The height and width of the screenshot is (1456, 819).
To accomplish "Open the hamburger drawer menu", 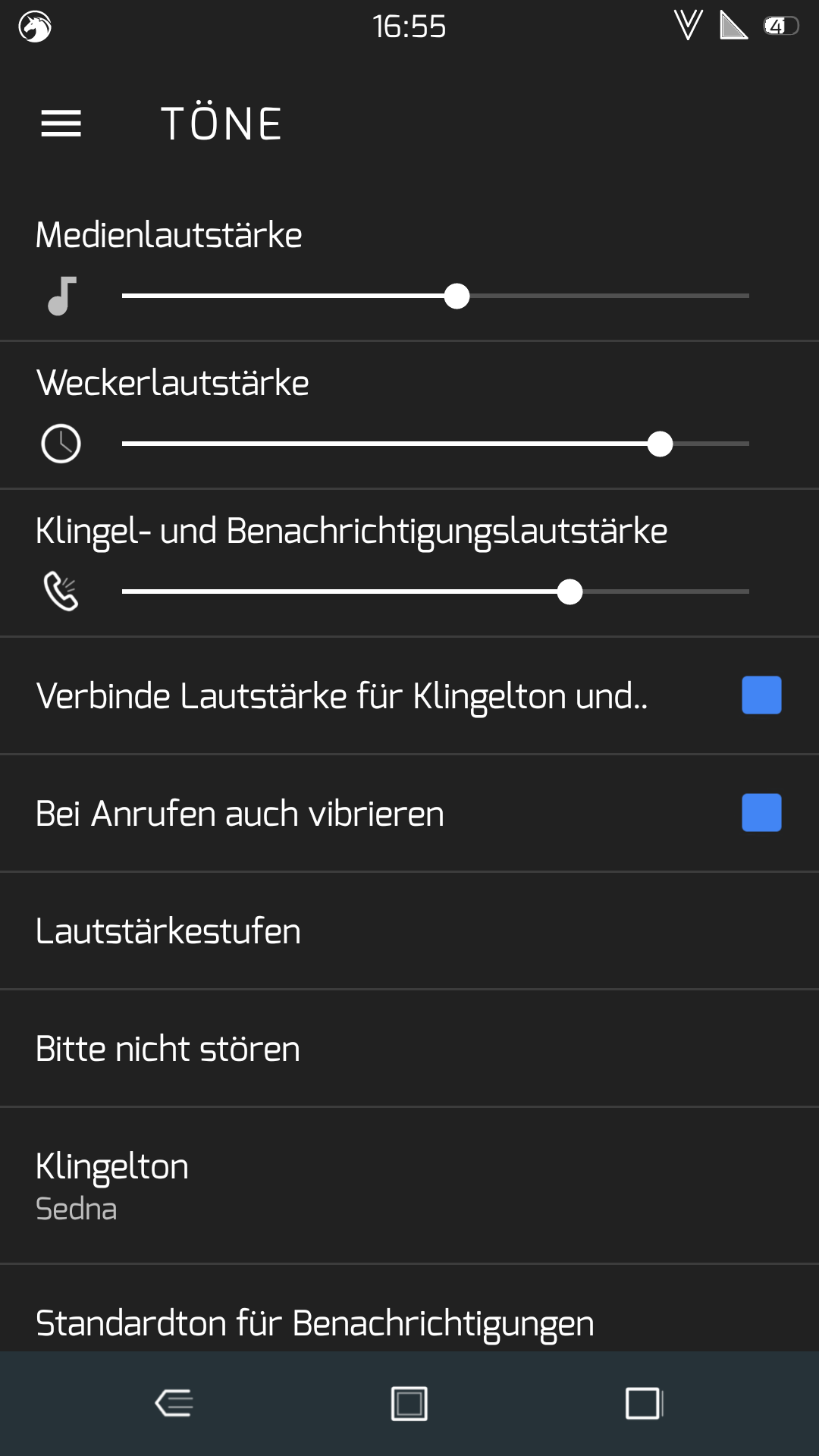I will 61,124.
